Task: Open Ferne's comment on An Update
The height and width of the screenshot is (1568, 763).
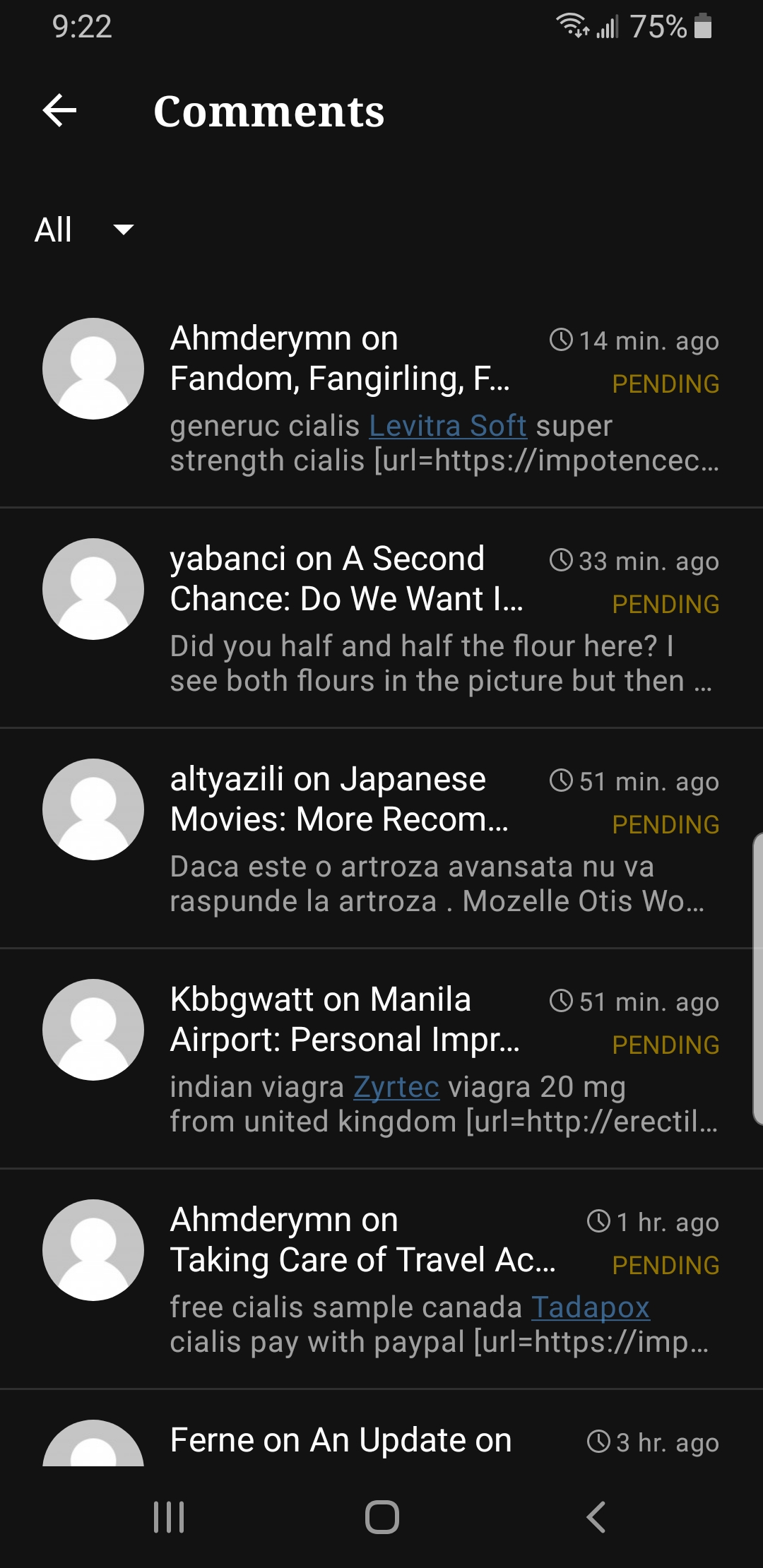Action: point(381,1428)
